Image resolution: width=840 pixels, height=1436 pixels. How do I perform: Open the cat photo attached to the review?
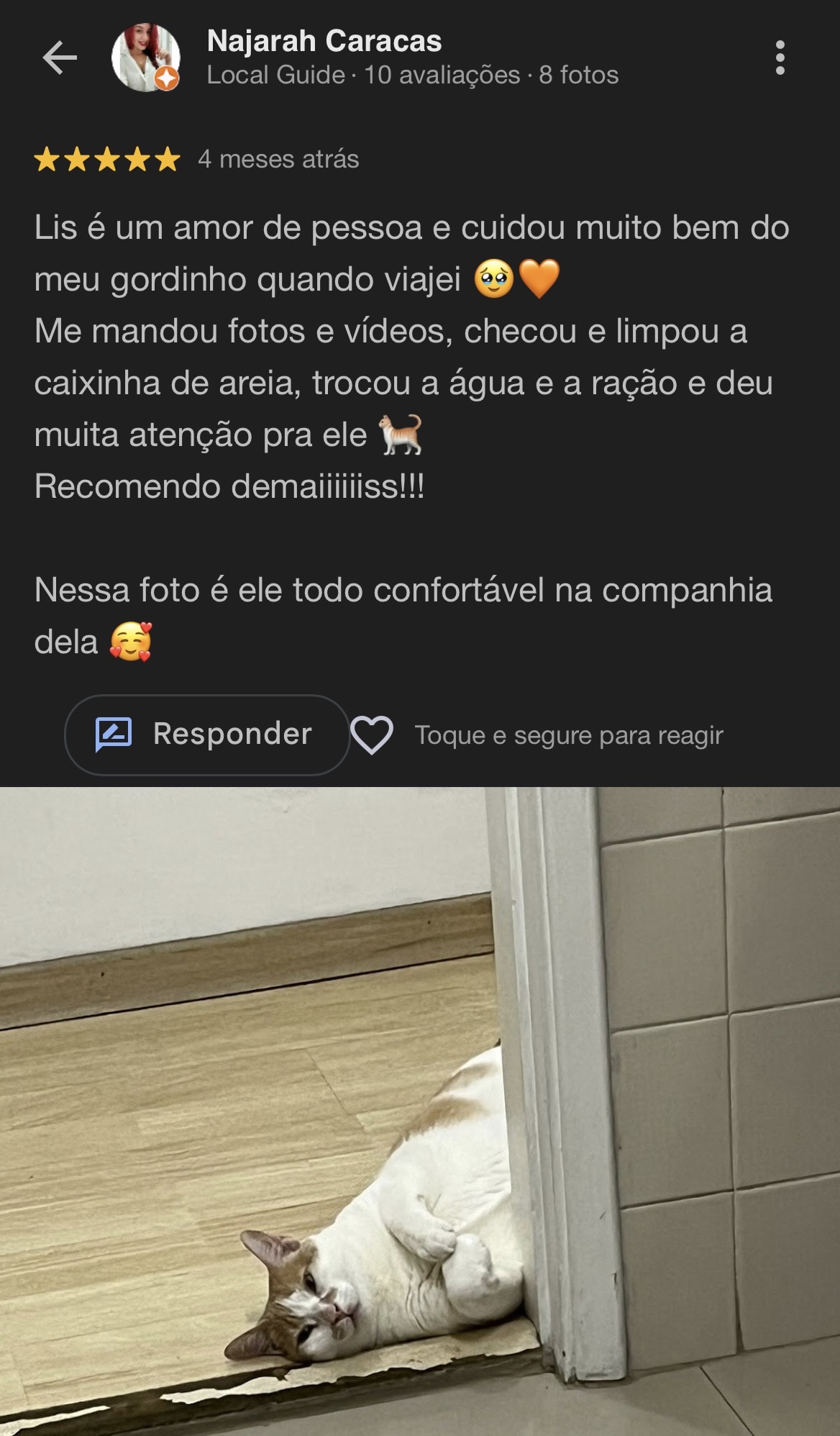420,1111
